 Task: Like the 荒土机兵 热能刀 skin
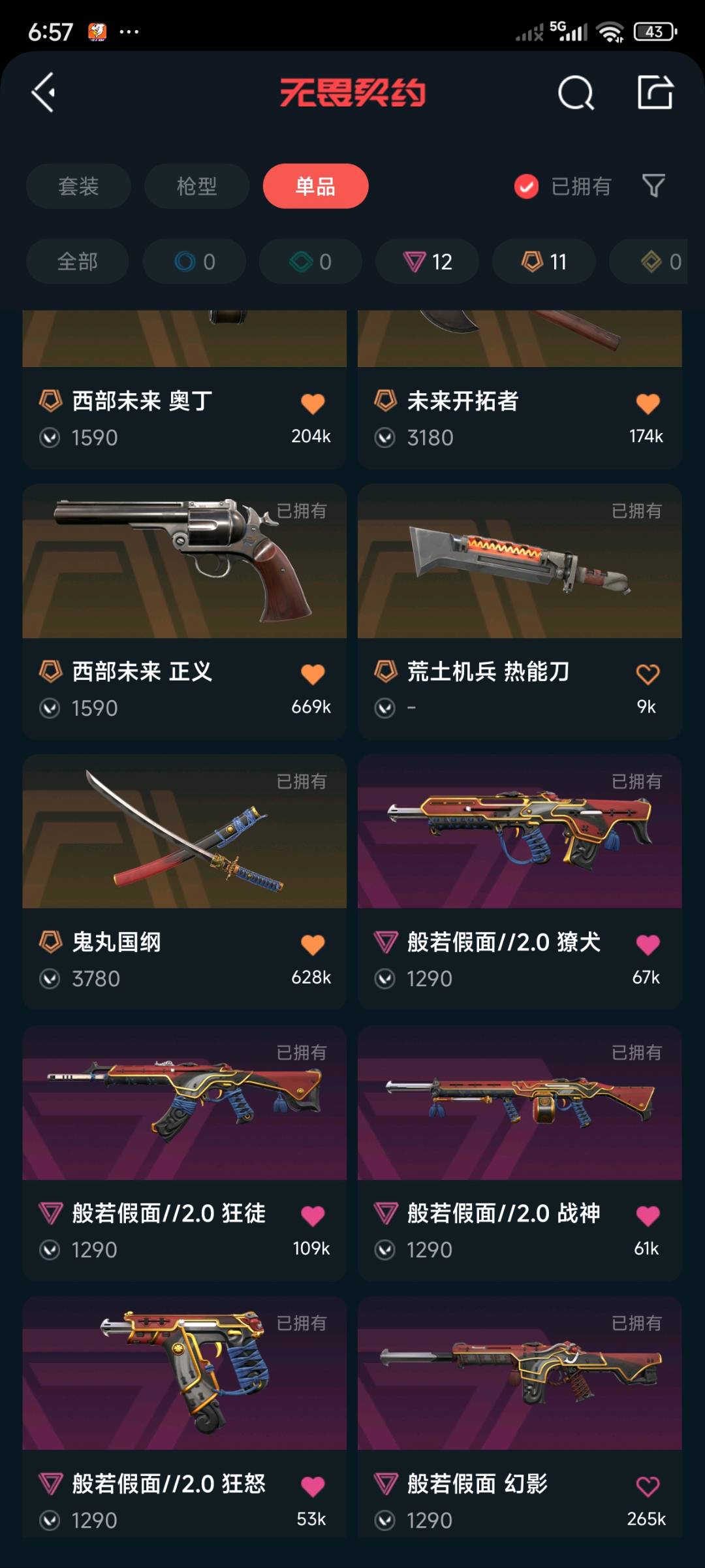[x=648, y=674]
